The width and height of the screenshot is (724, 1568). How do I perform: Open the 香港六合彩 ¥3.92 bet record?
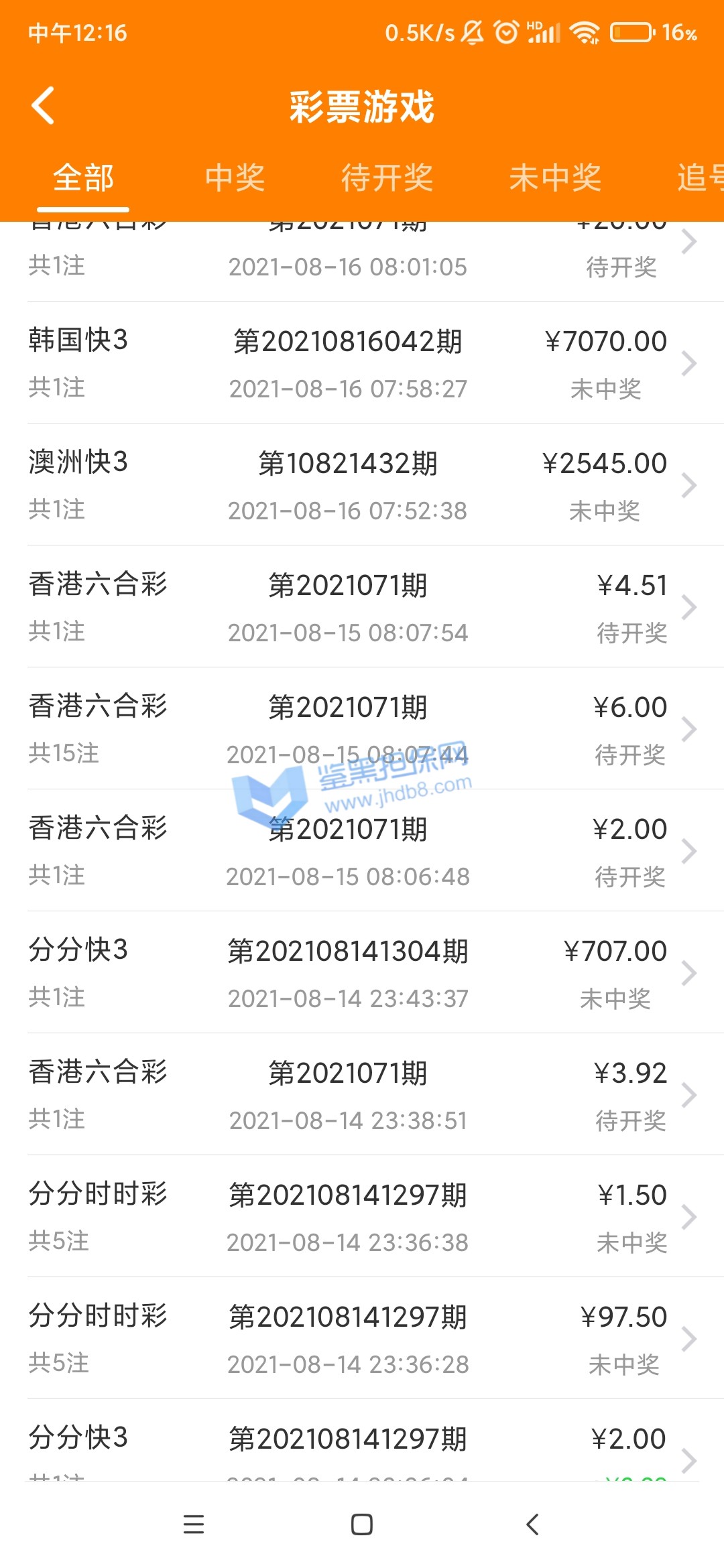(x=362, y=1095)
